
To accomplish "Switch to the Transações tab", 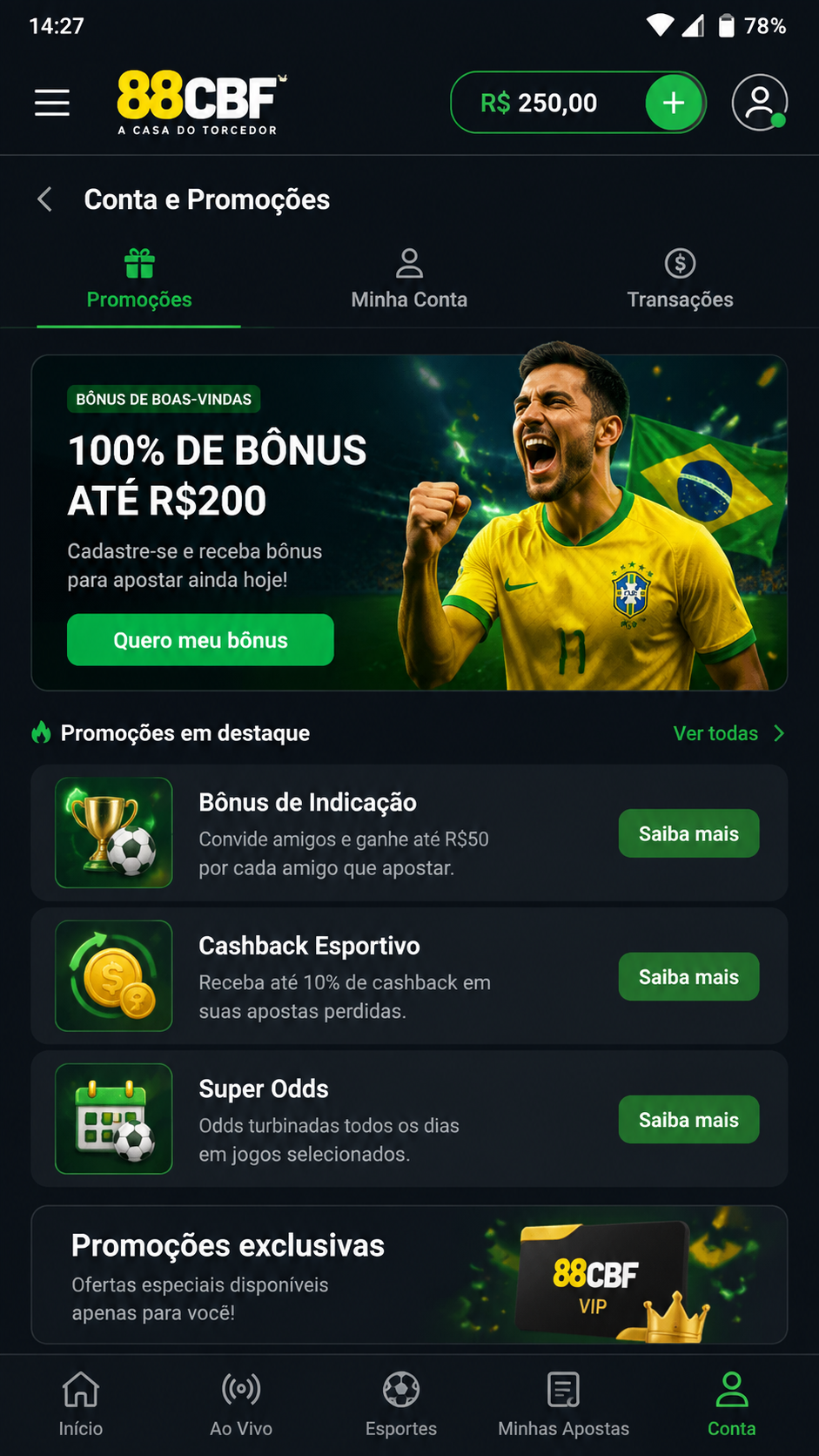I will tap(680, 280).
